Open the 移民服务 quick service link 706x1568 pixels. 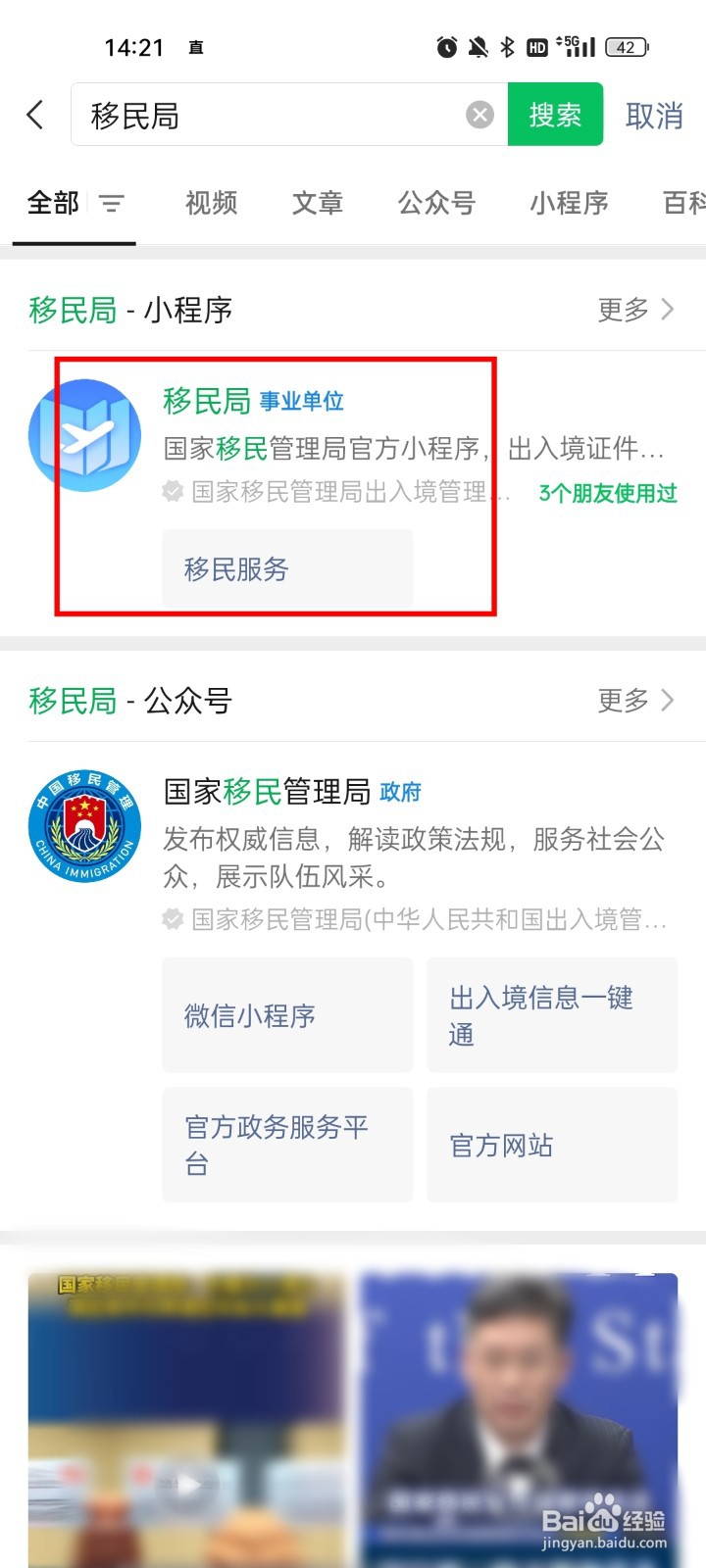[x=286, y=568]
